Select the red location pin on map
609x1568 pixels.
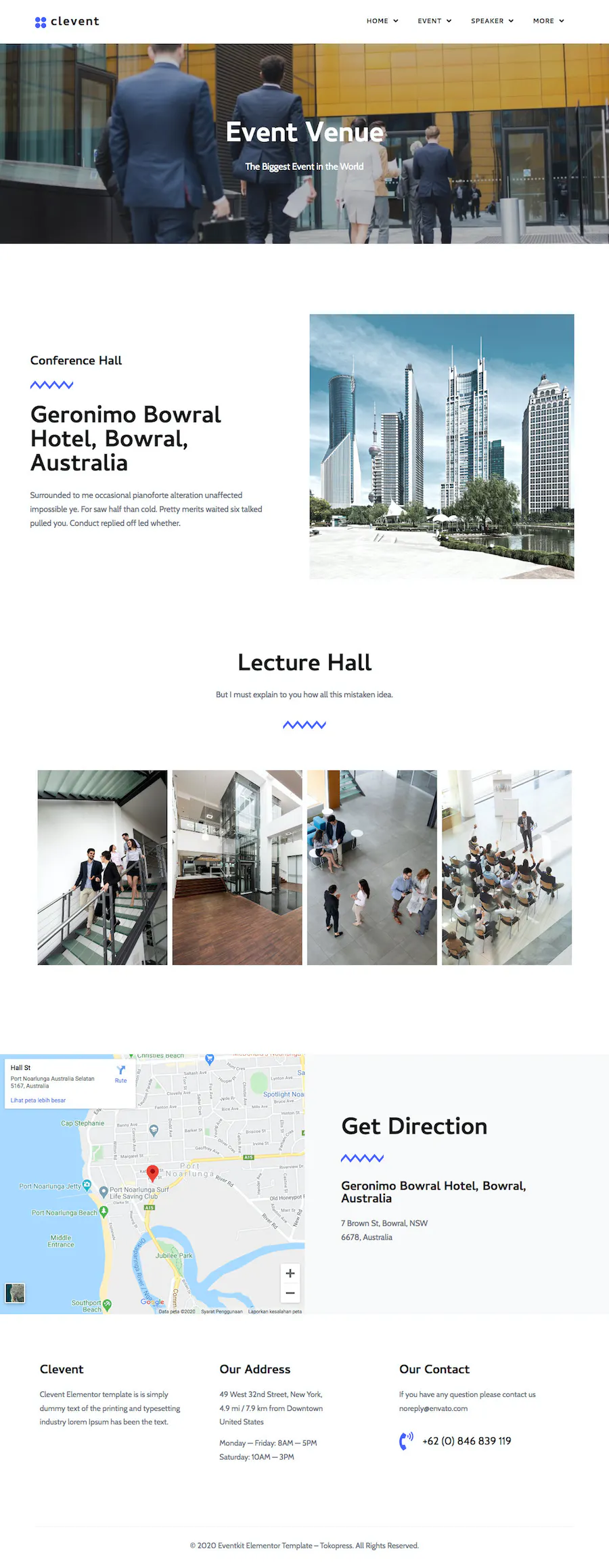click(152, 1171)
